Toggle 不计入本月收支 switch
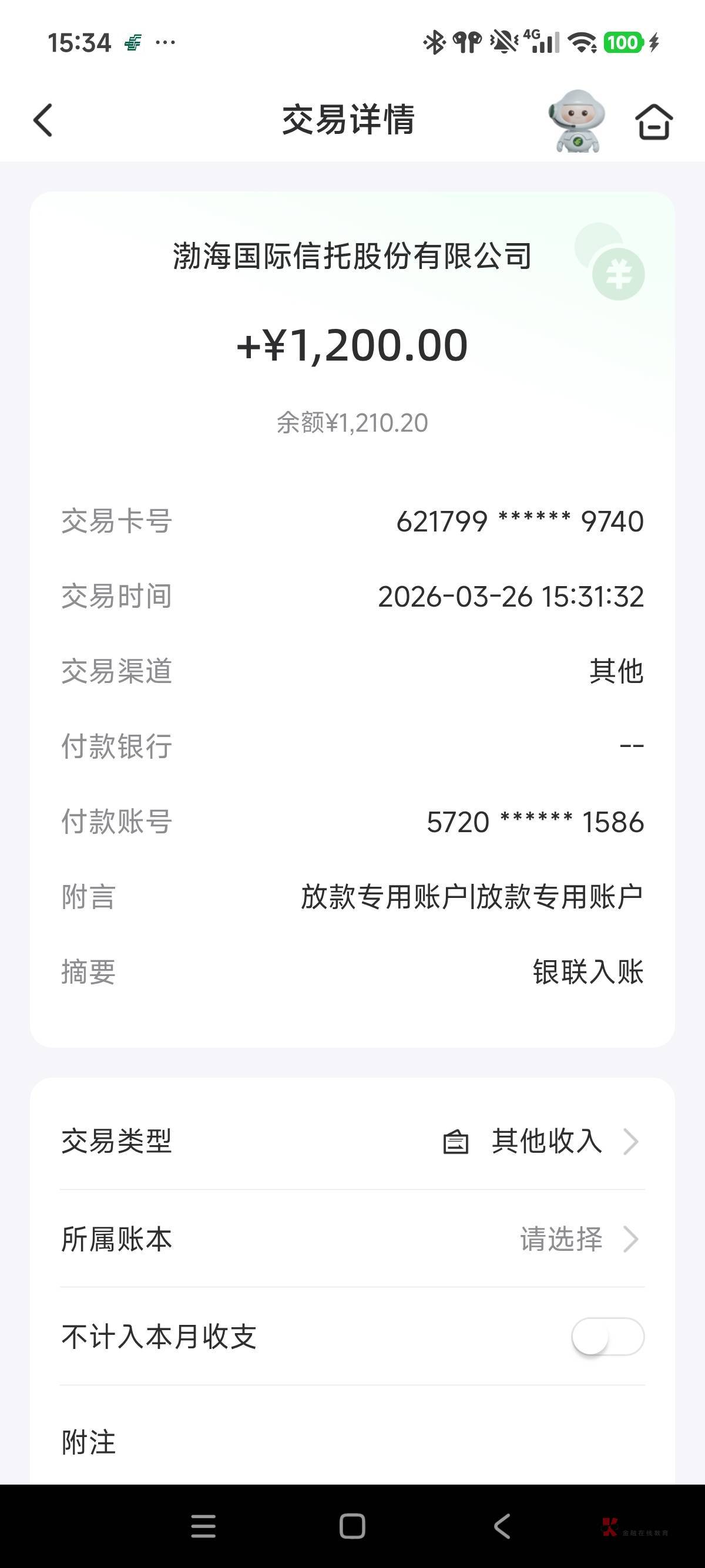Image resolution: width=705 pixels, height=1568 pixels. point(607,1337)
